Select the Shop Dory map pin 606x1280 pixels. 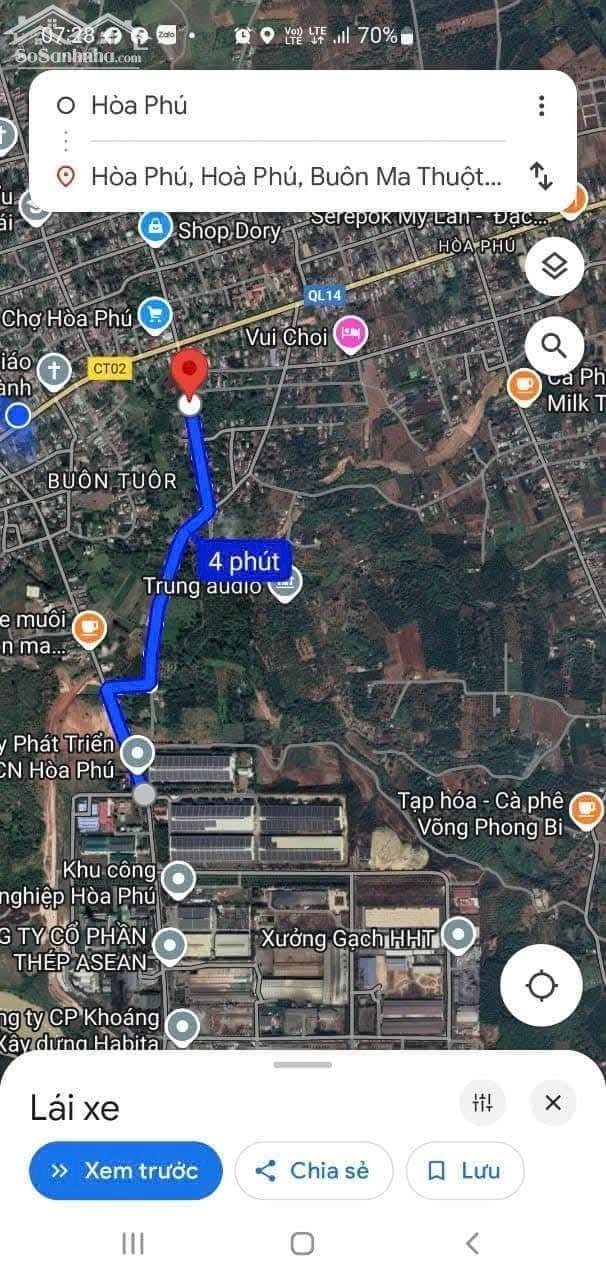(x=155, y=228)
